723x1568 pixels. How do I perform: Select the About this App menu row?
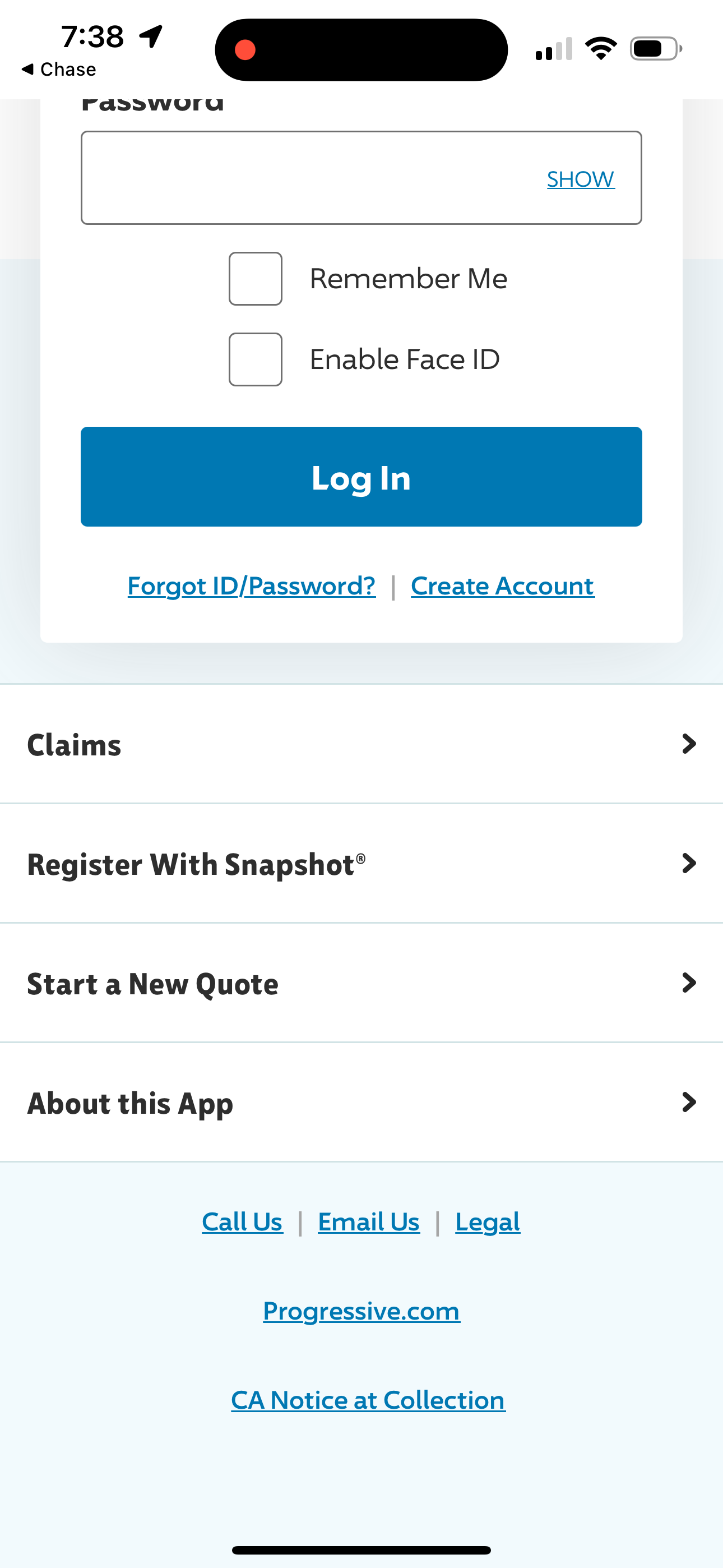click(361, 1103)
